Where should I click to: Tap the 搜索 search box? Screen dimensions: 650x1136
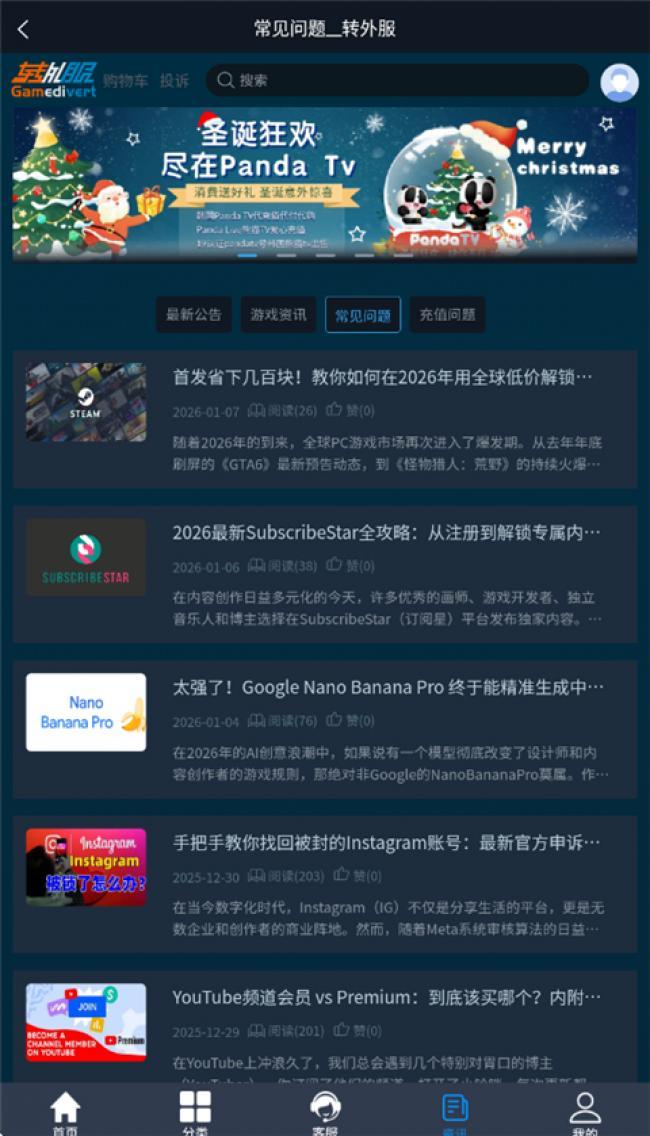[397, 80]
